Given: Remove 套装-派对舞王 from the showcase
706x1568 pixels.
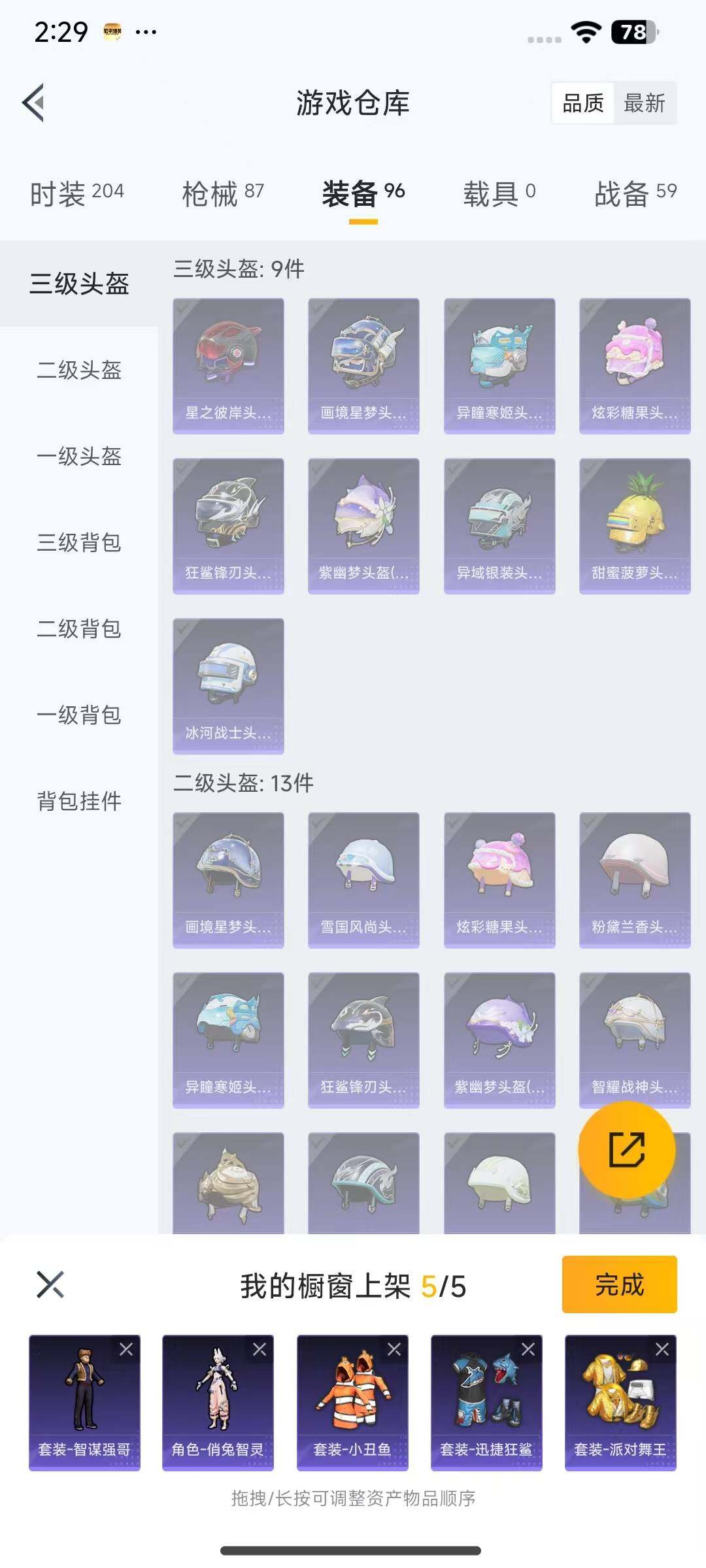Looking at the screenshot, I should [x=662, y=1349].
